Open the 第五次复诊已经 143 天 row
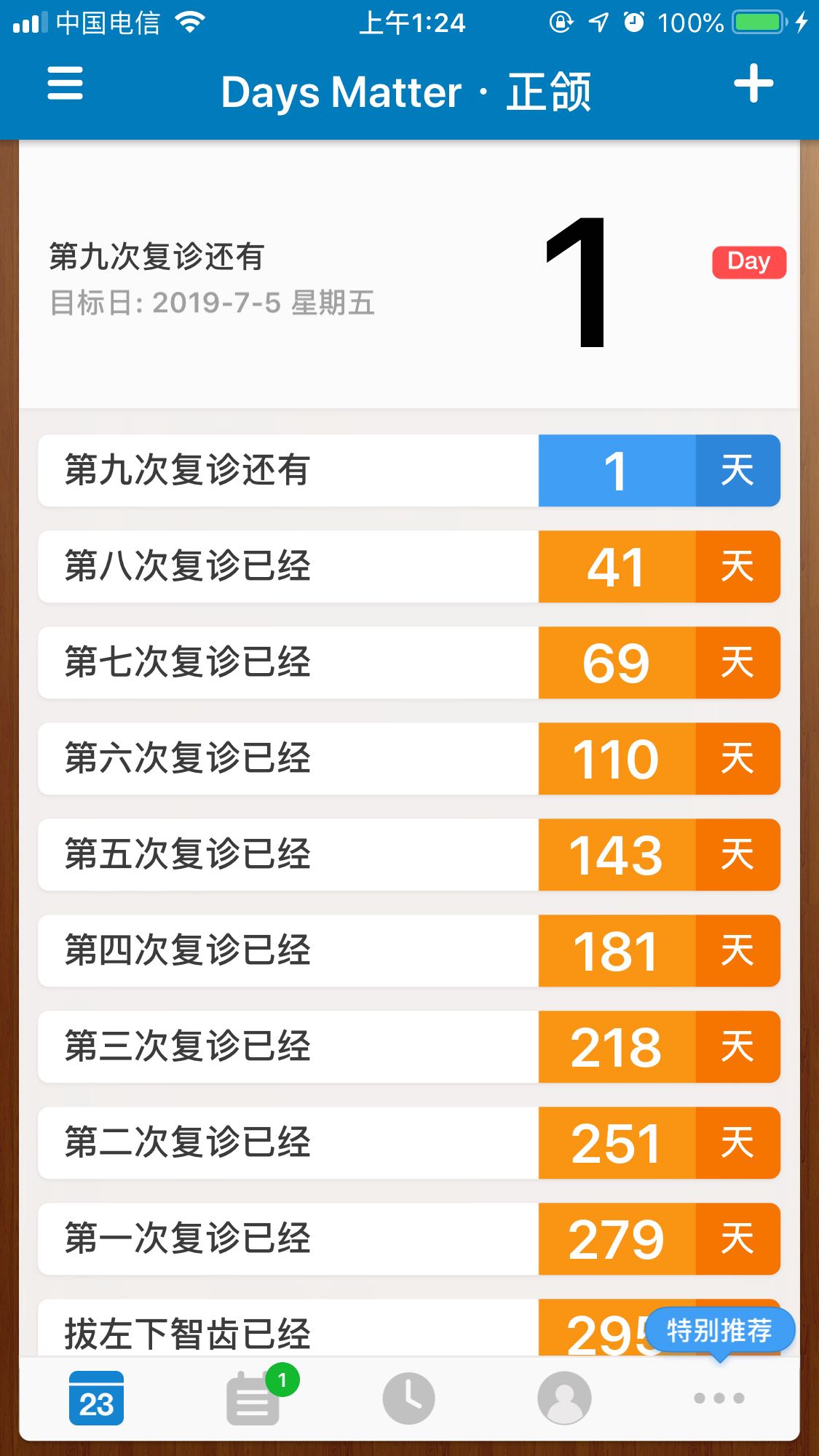 [x=408, y=855]
